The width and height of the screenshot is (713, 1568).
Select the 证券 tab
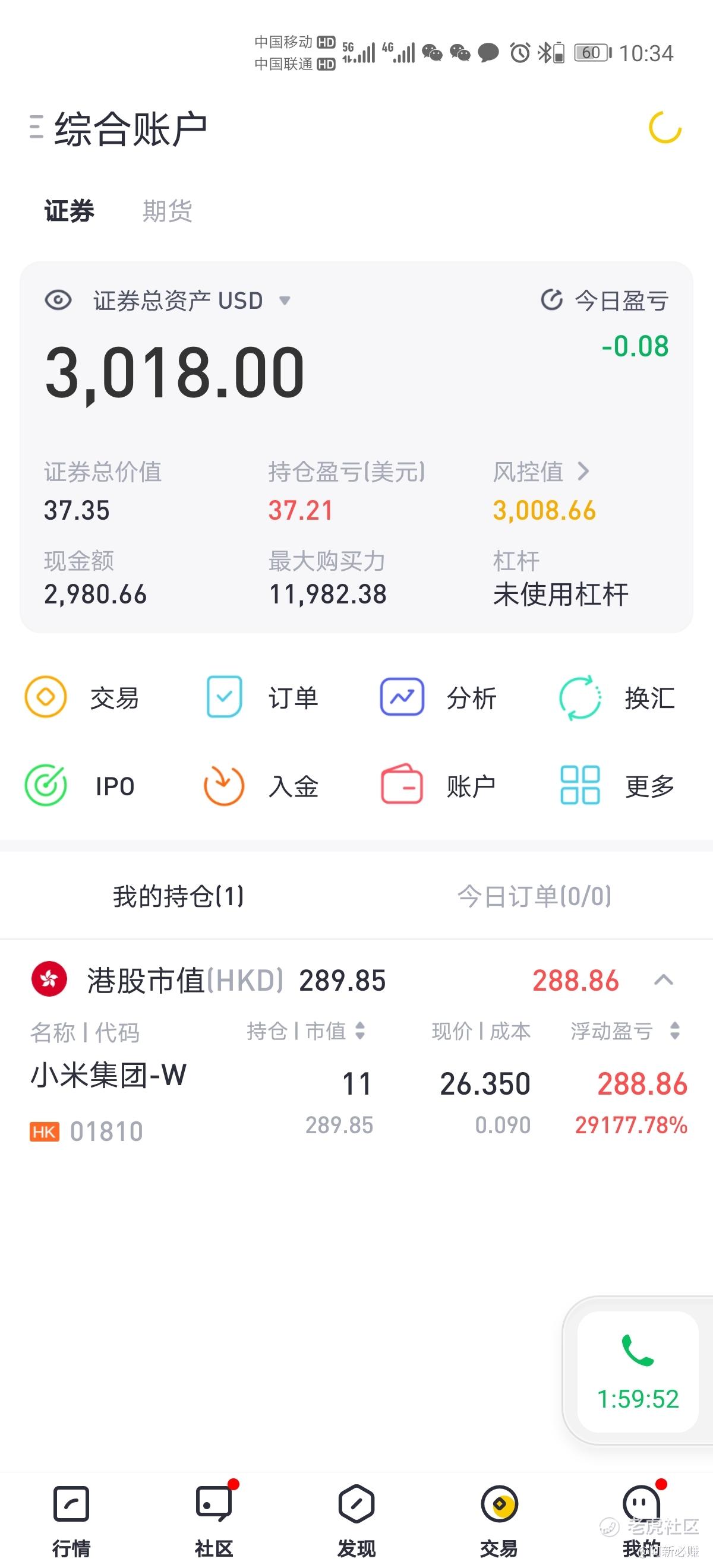70,211
